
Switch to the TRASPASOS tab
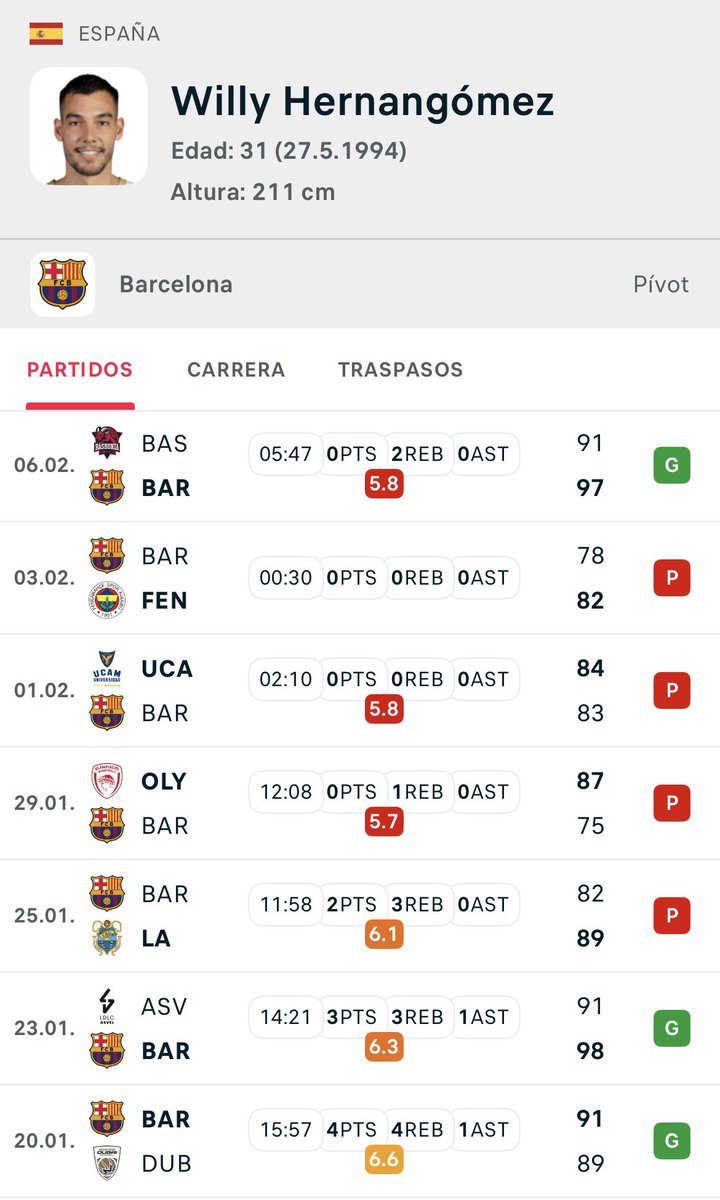(x=400, y=370)
